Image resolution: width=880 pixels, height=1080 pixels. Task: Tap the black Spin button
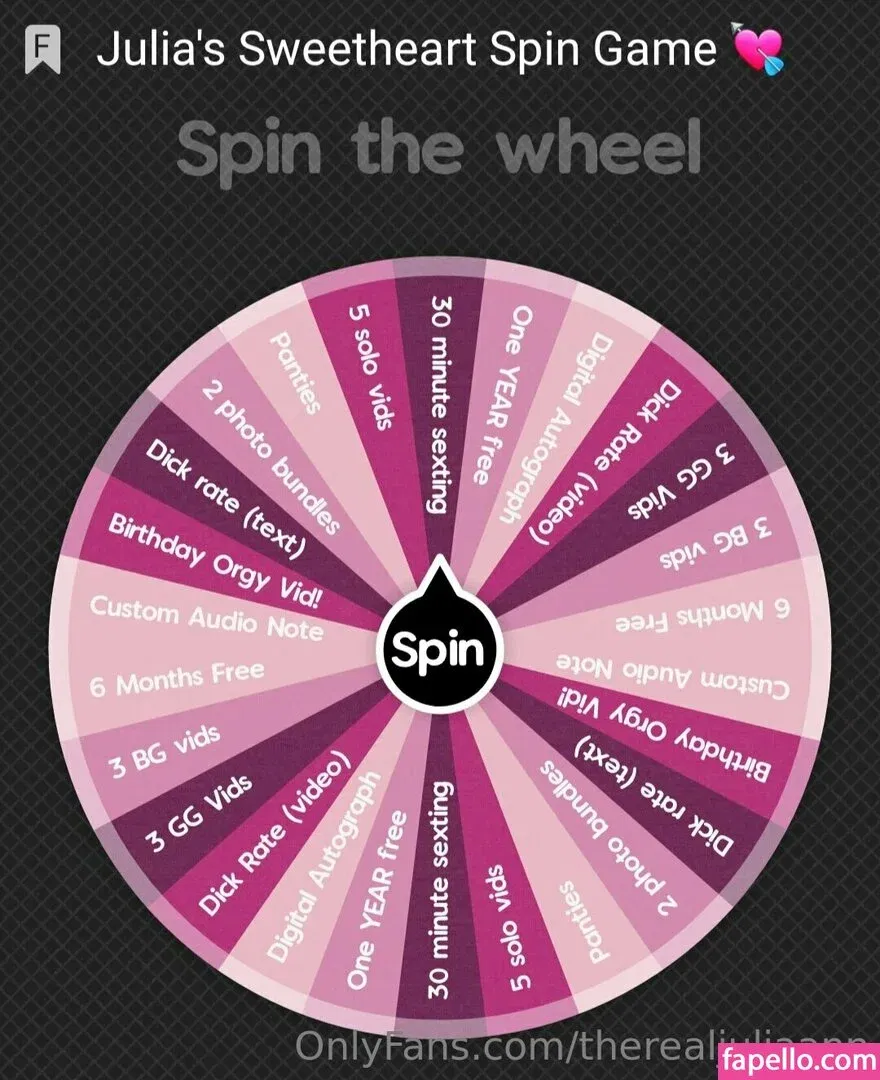[437, 650]
